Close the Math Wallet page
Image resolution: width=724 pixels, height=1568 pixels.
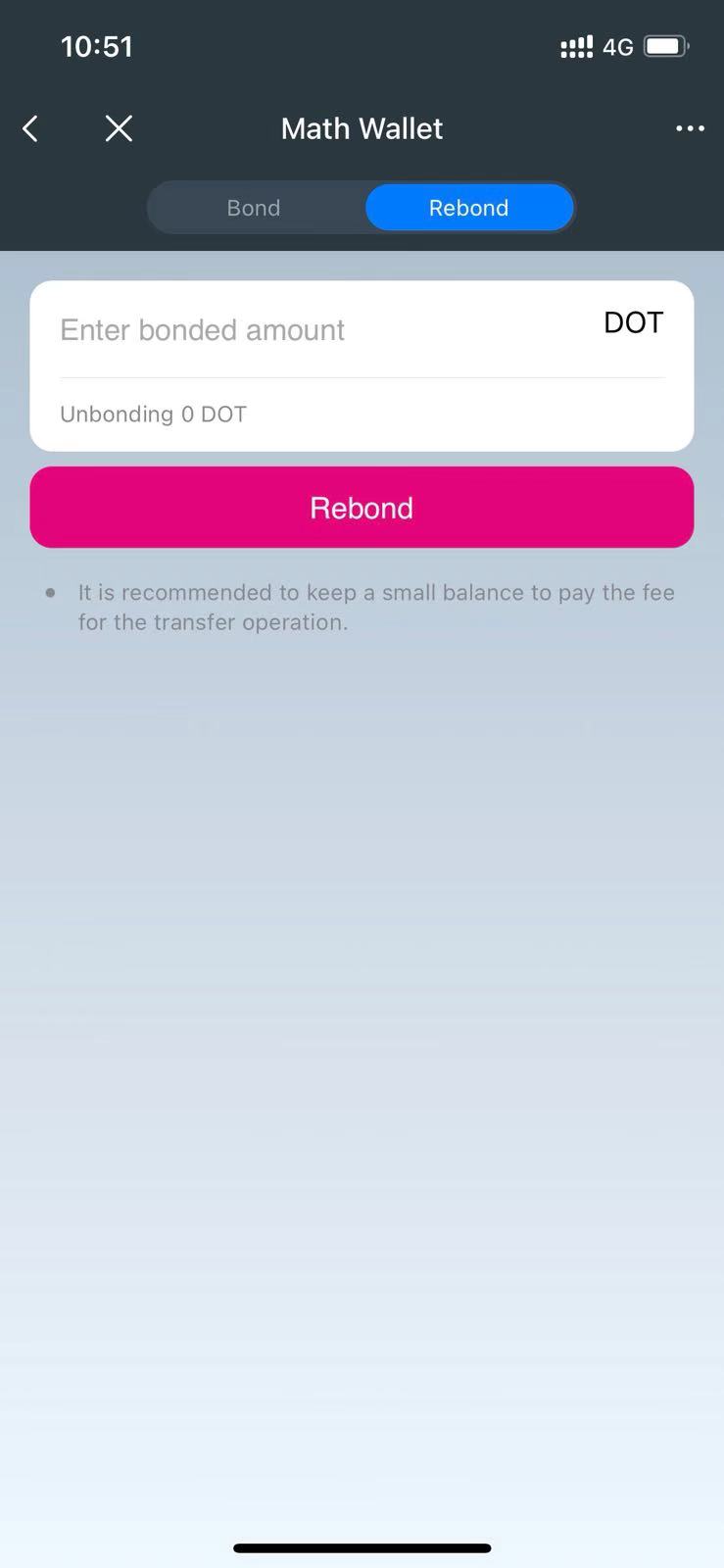coord(119,128)
